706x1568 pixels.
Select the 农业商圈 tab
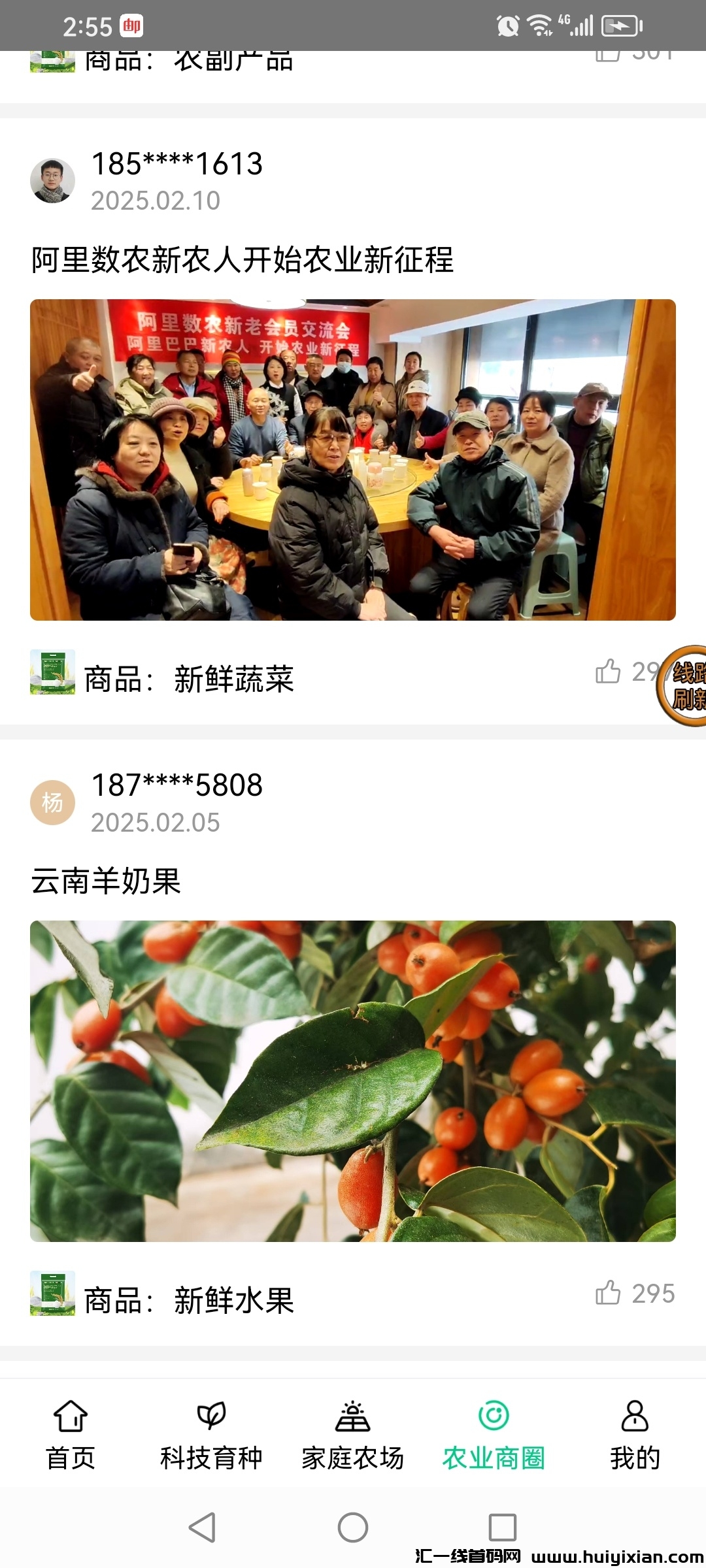pos(494,1435)
